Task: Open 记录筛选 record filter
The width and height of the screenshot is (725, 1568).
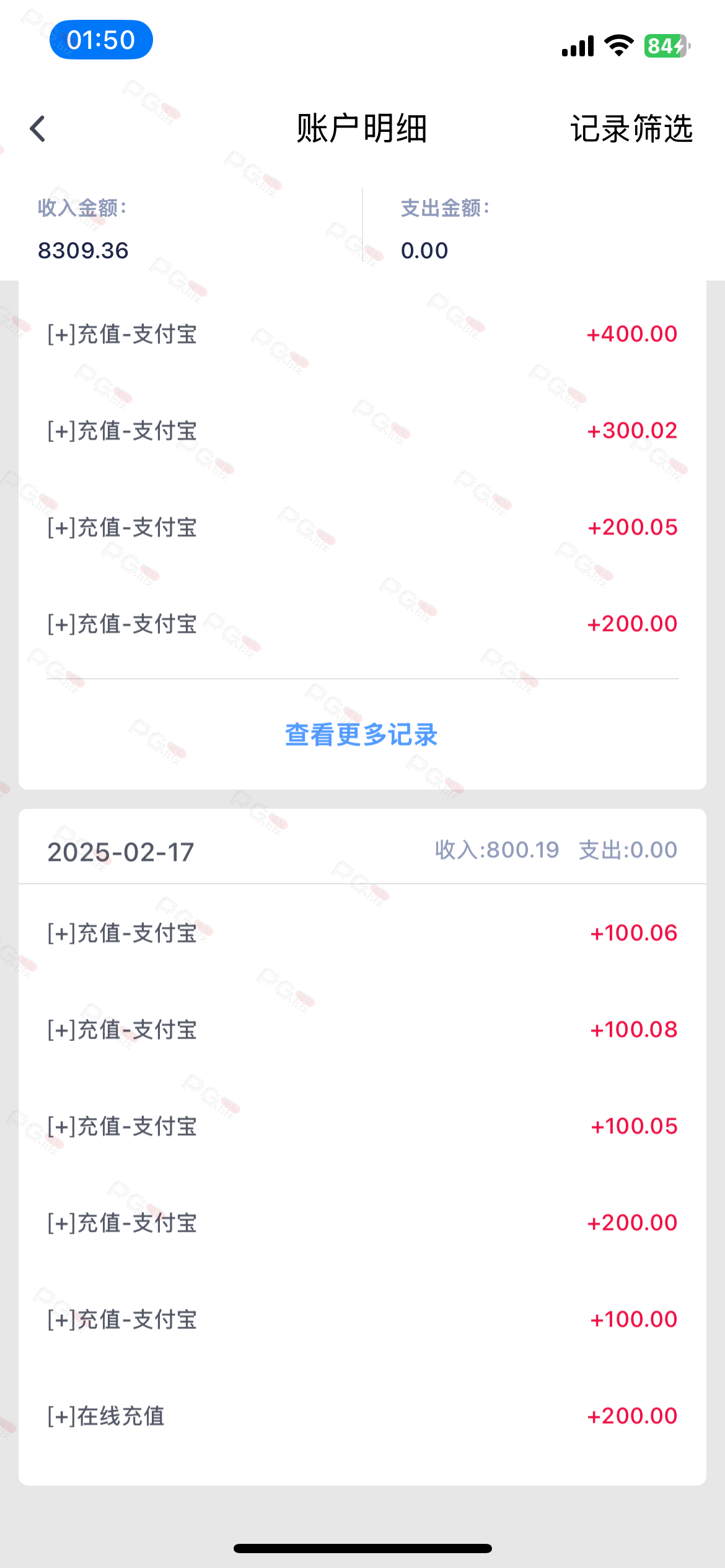Action: click(x=631, y=129)
